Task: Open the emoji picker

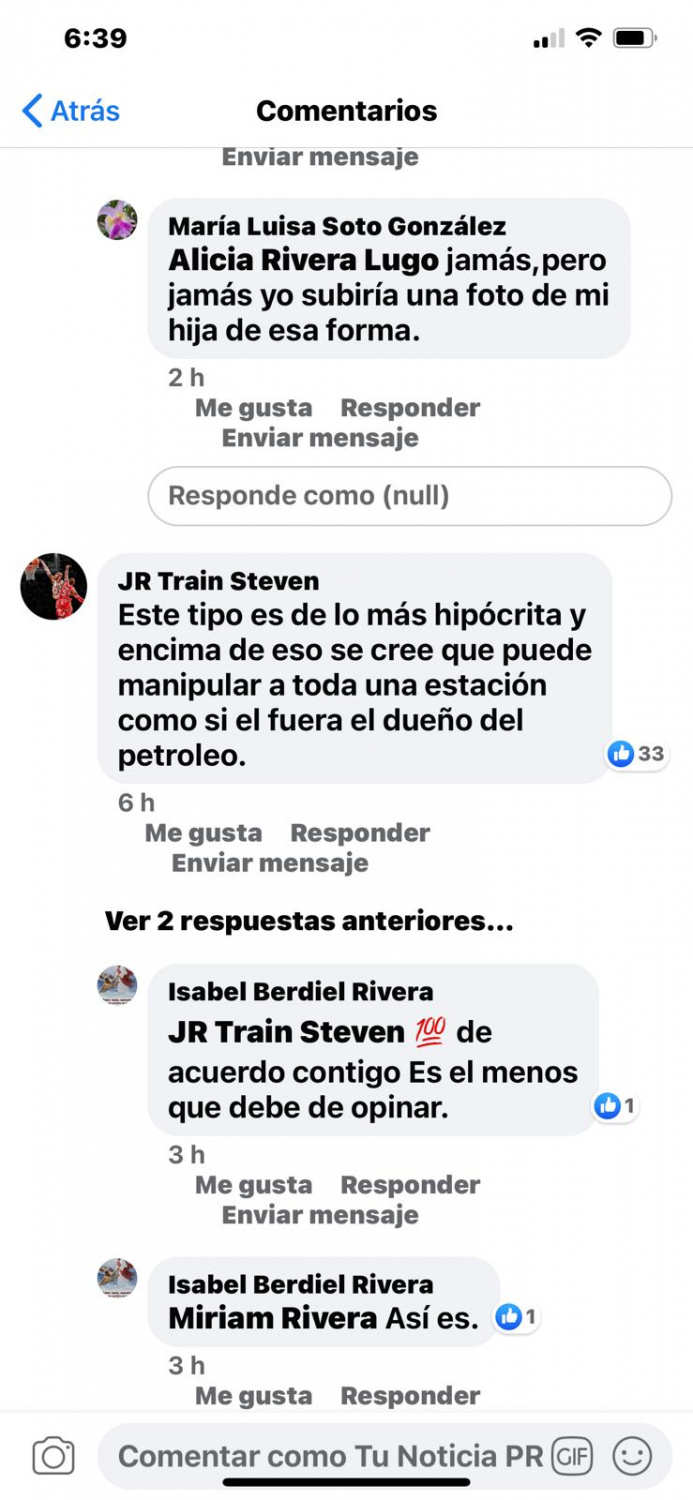Action: coord(632,1456)
